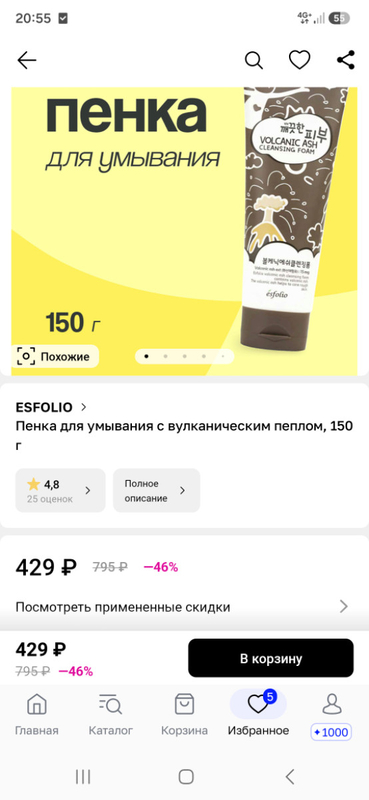Share this product
The image size is (369, 800).
coord(346,60)
